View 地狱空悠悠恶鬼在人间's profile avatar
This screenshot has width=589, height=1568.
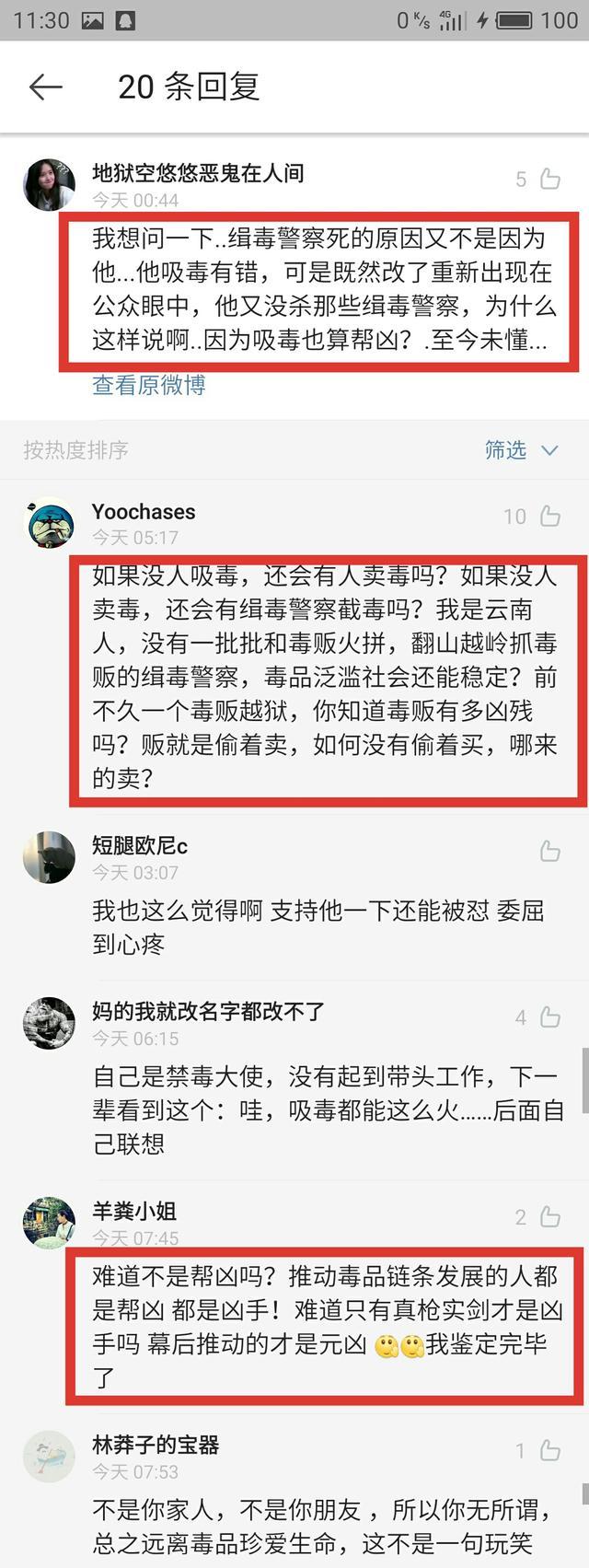pos(49,183)
